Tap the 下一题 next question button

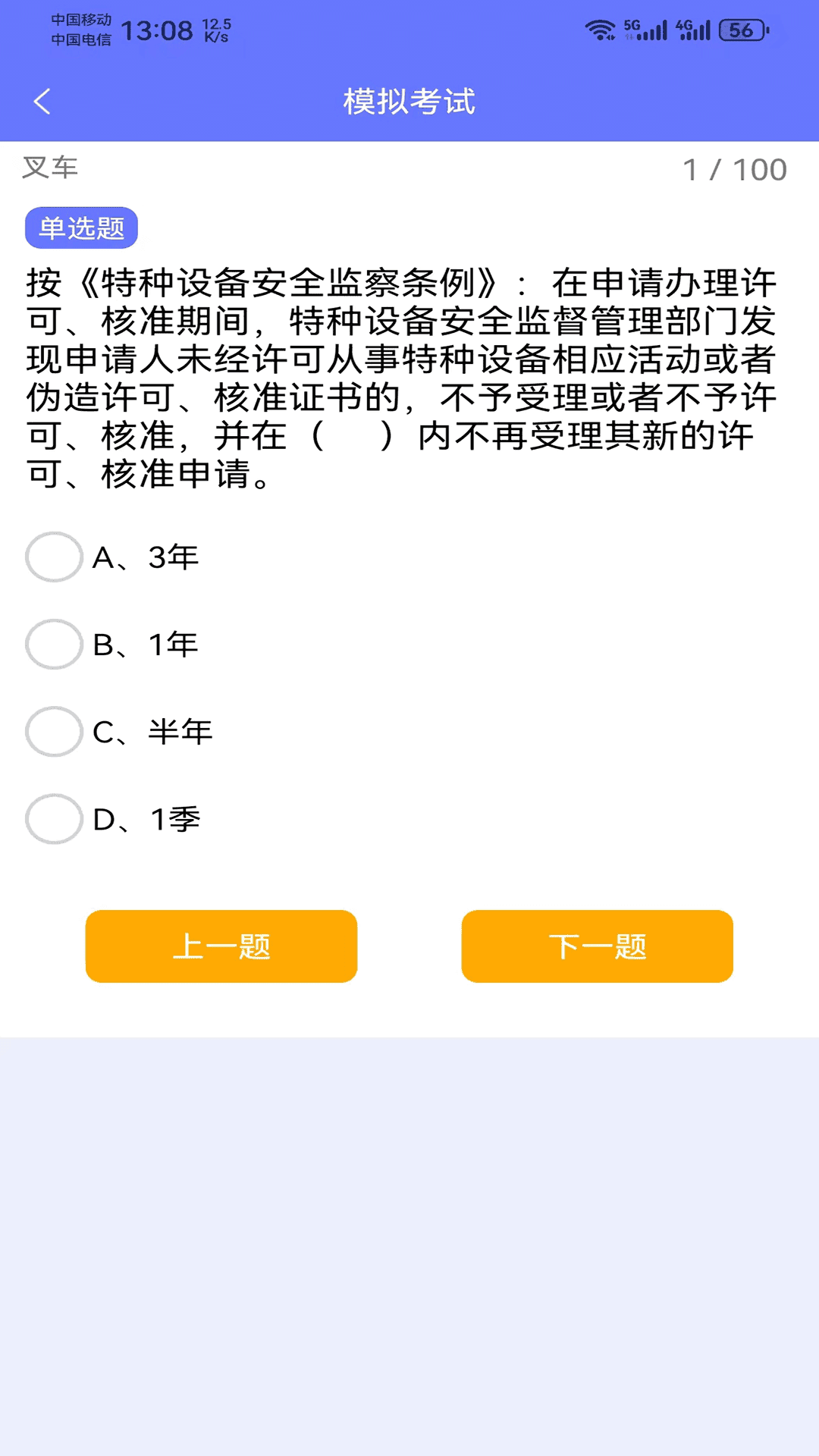pos(598,946)
